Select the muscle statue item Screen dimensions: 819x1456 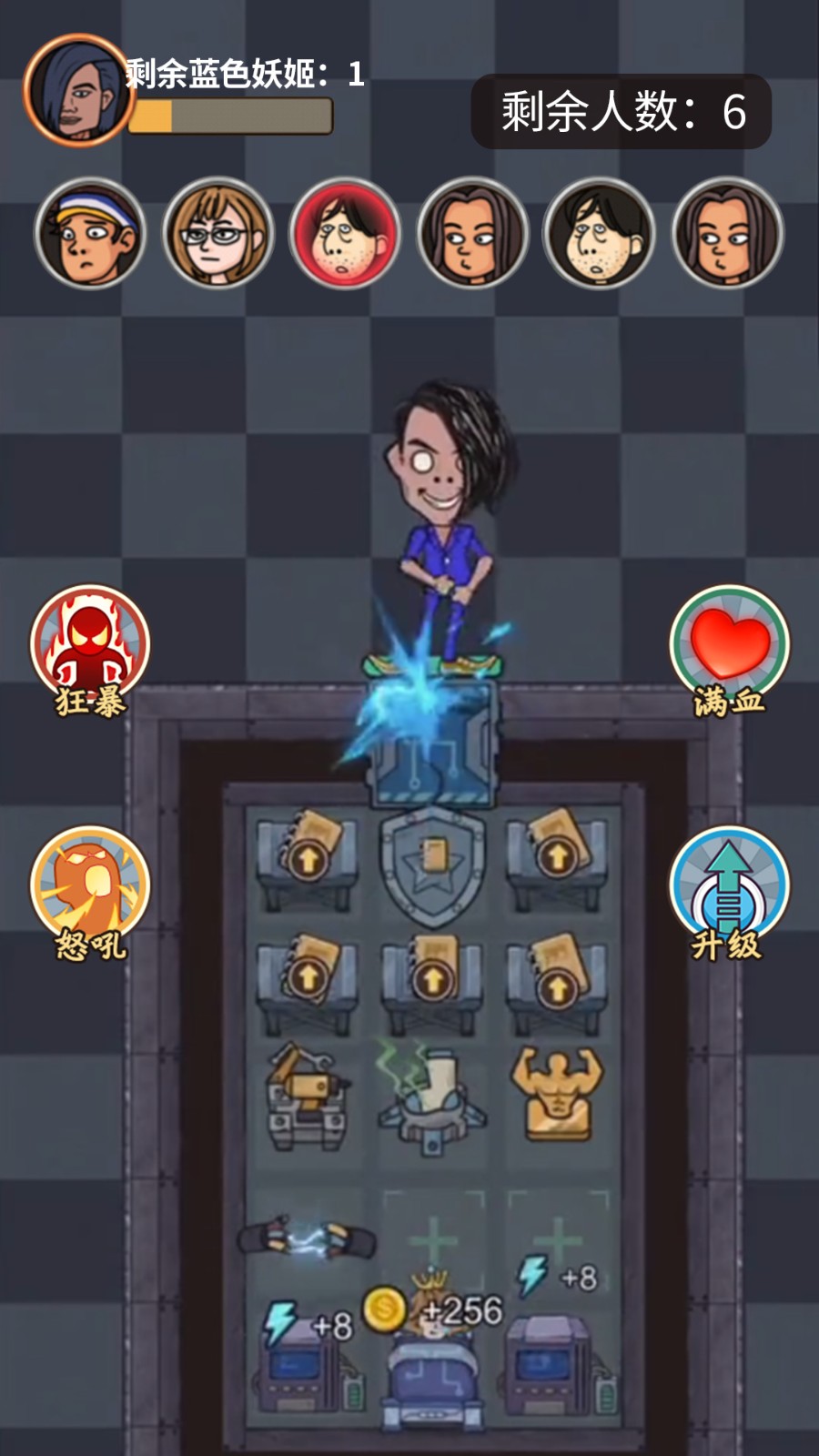coord(557,1095)
